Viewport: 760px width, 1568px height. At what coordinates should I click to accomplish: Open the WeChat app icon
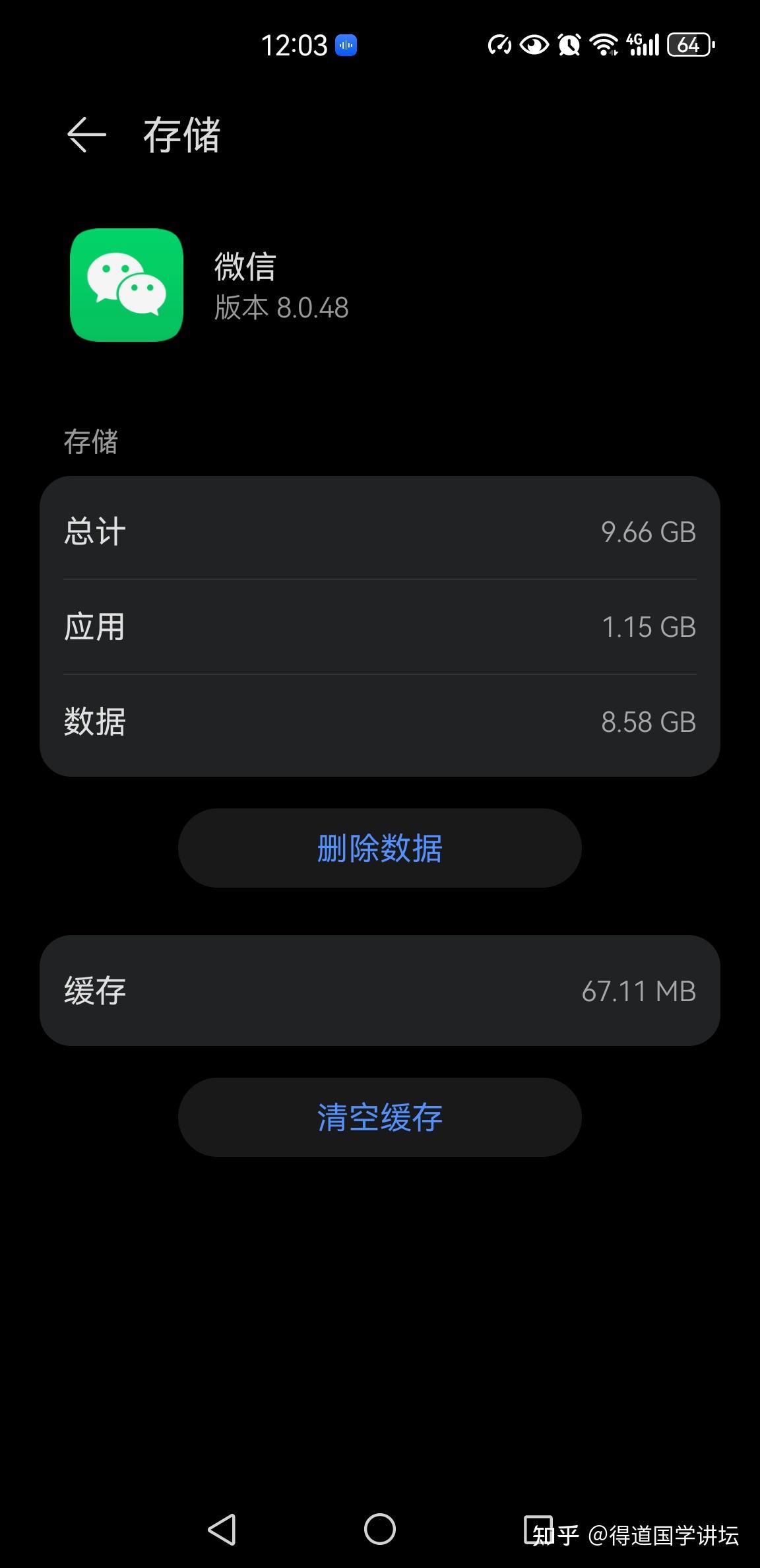pyautogui.click(x=126, y=286)
